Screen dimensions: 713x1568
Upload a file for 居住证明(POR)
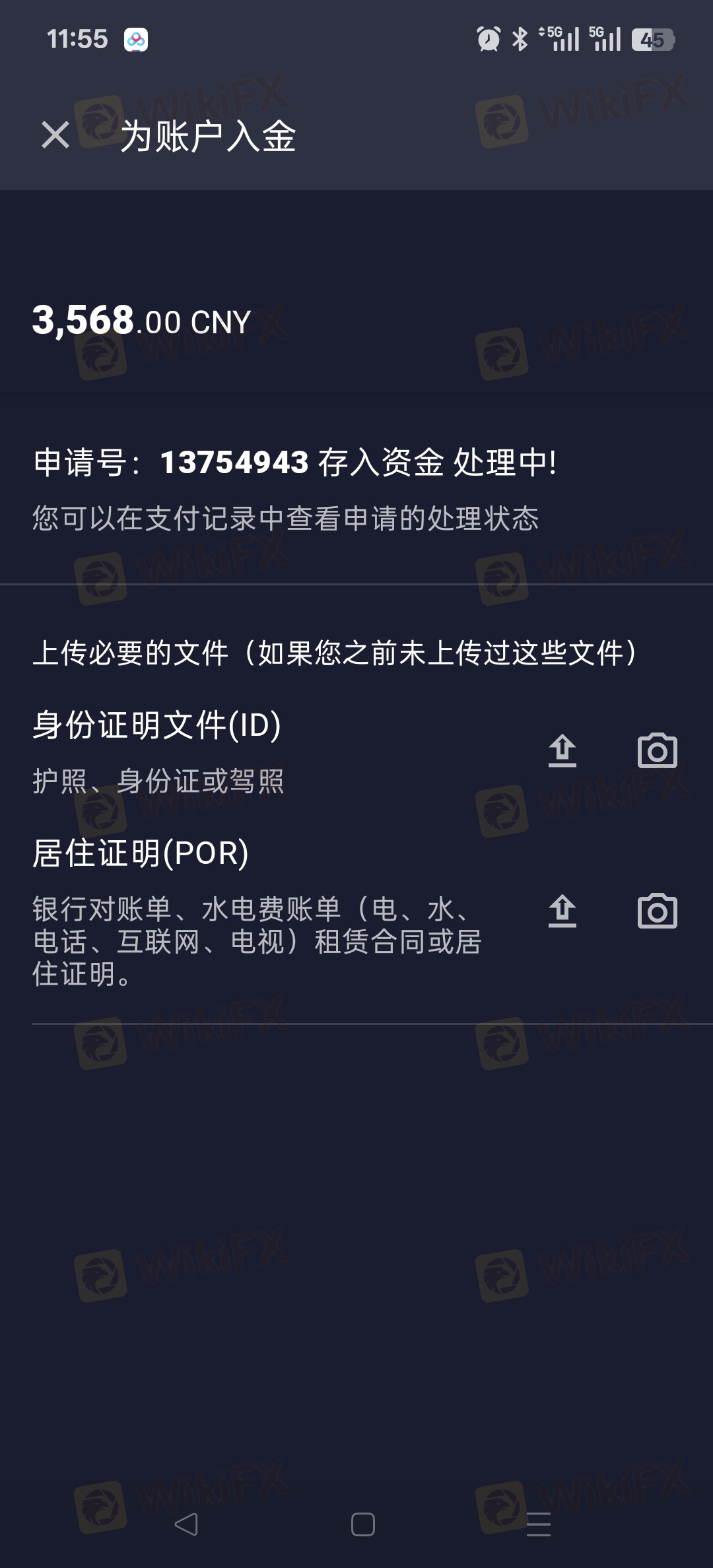(x=562, y=911)
